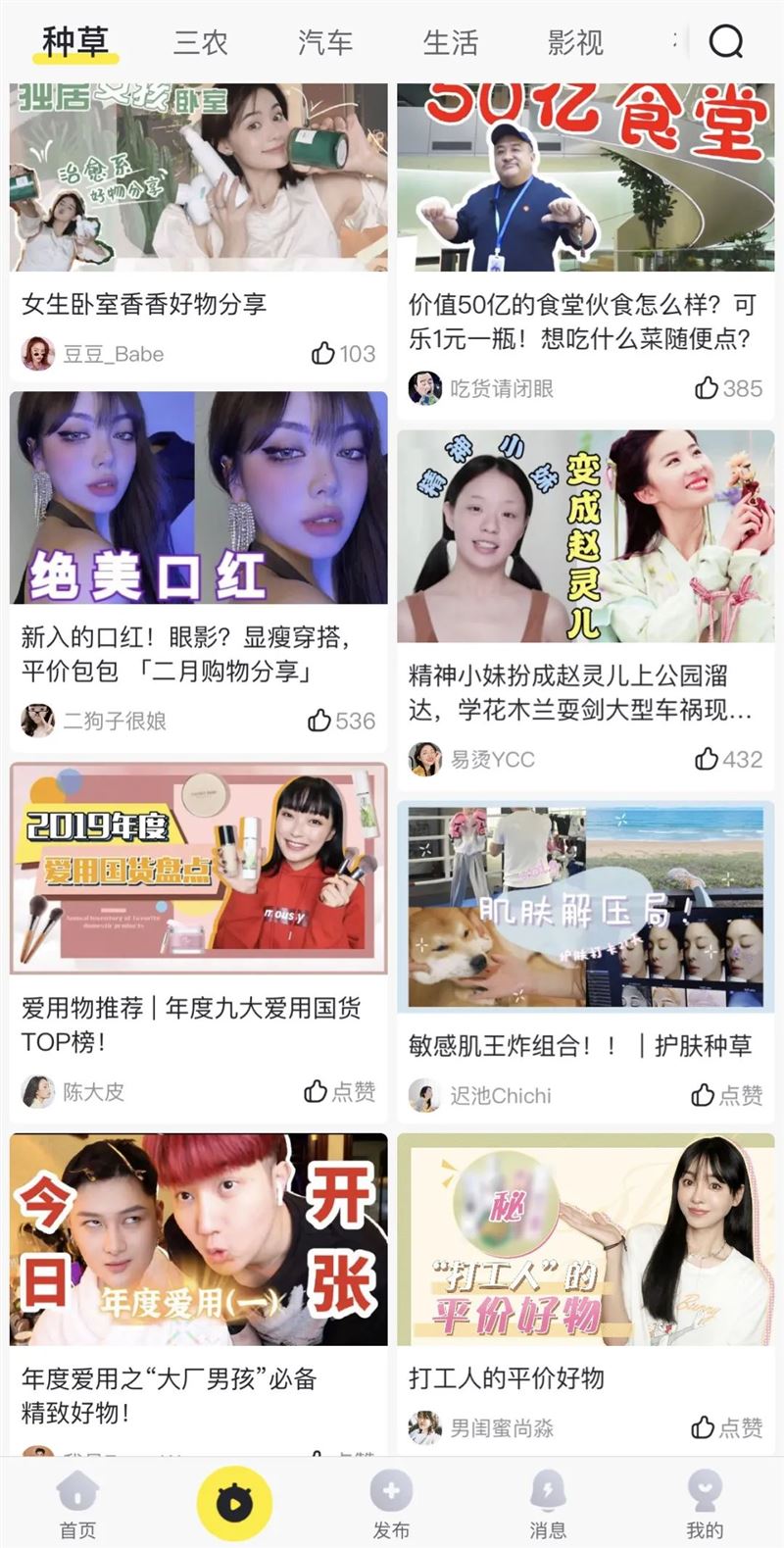
Task: Tap 豆豆_Babe's avatar picture
Action: 37,354
